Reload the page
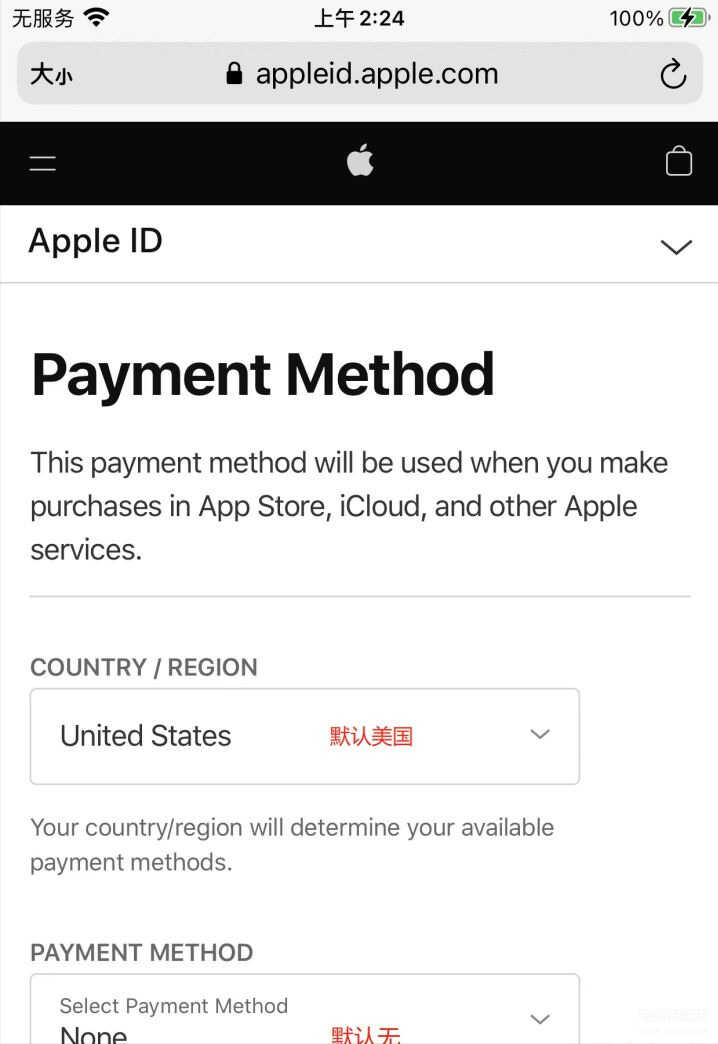 (673, 74)
